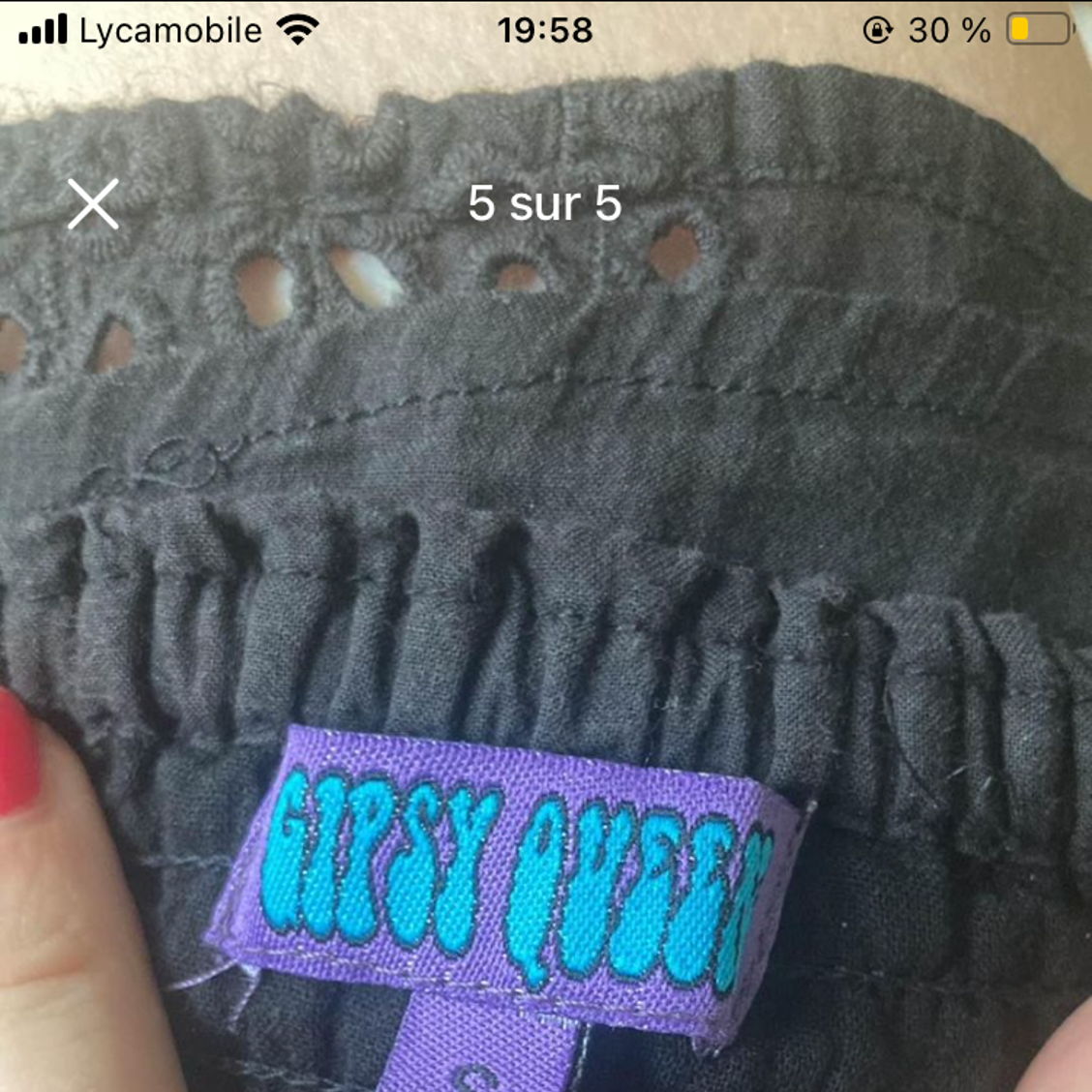Close the full-screen photo viewer
The width and height of the screenshot is (1092, 1092).
[x=93, y=204]
